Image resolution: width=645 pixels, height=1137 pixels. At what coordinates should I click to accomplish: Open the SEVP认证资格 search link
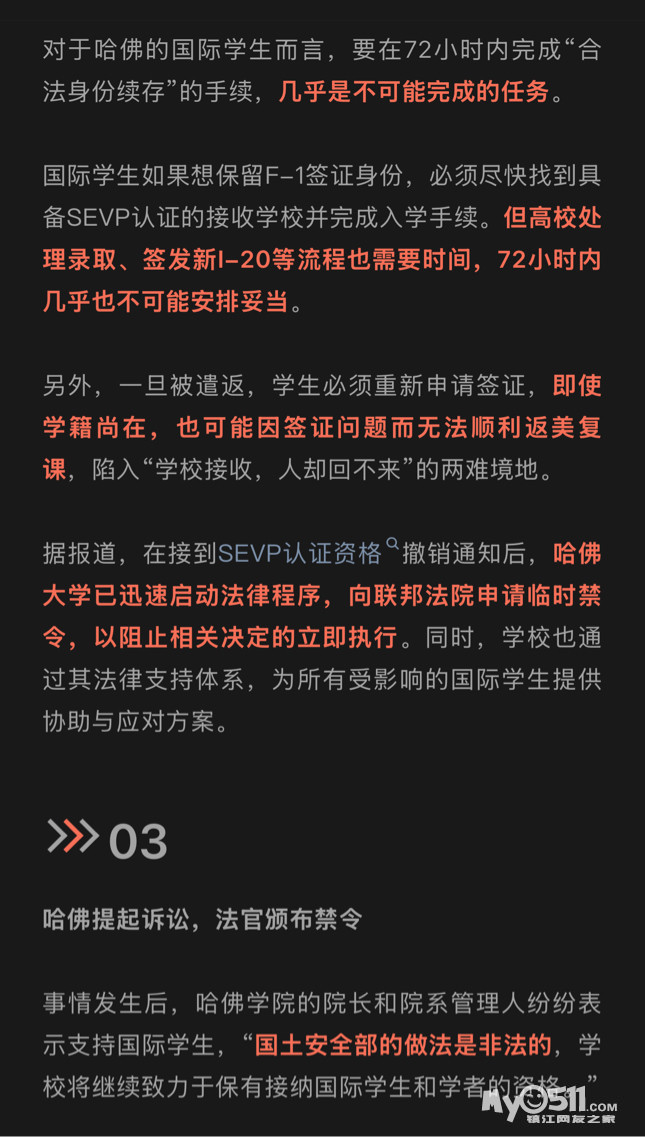point(300,553)
